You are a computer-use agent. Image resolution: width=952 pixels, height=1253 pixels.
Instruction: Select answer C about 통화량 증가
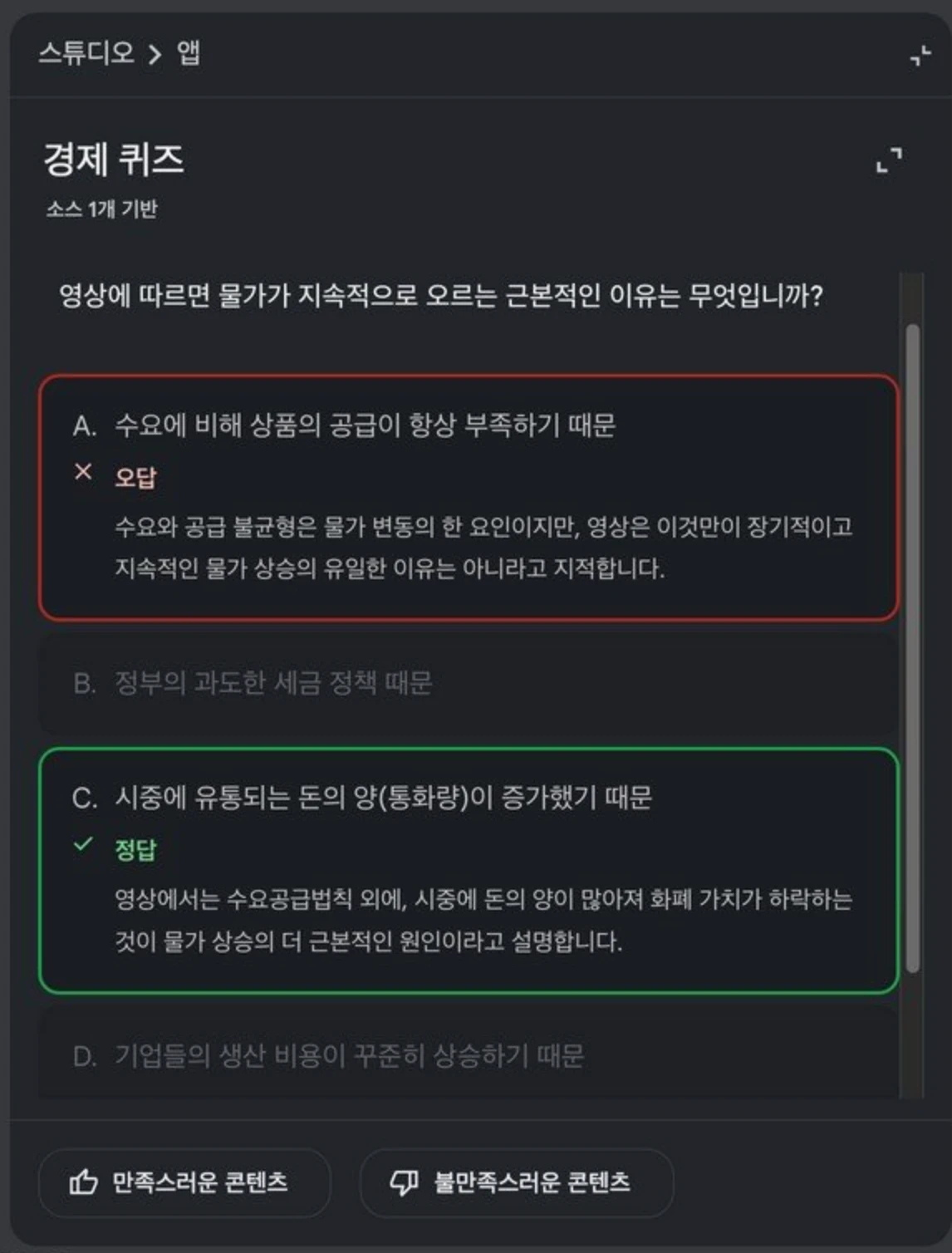384,798
